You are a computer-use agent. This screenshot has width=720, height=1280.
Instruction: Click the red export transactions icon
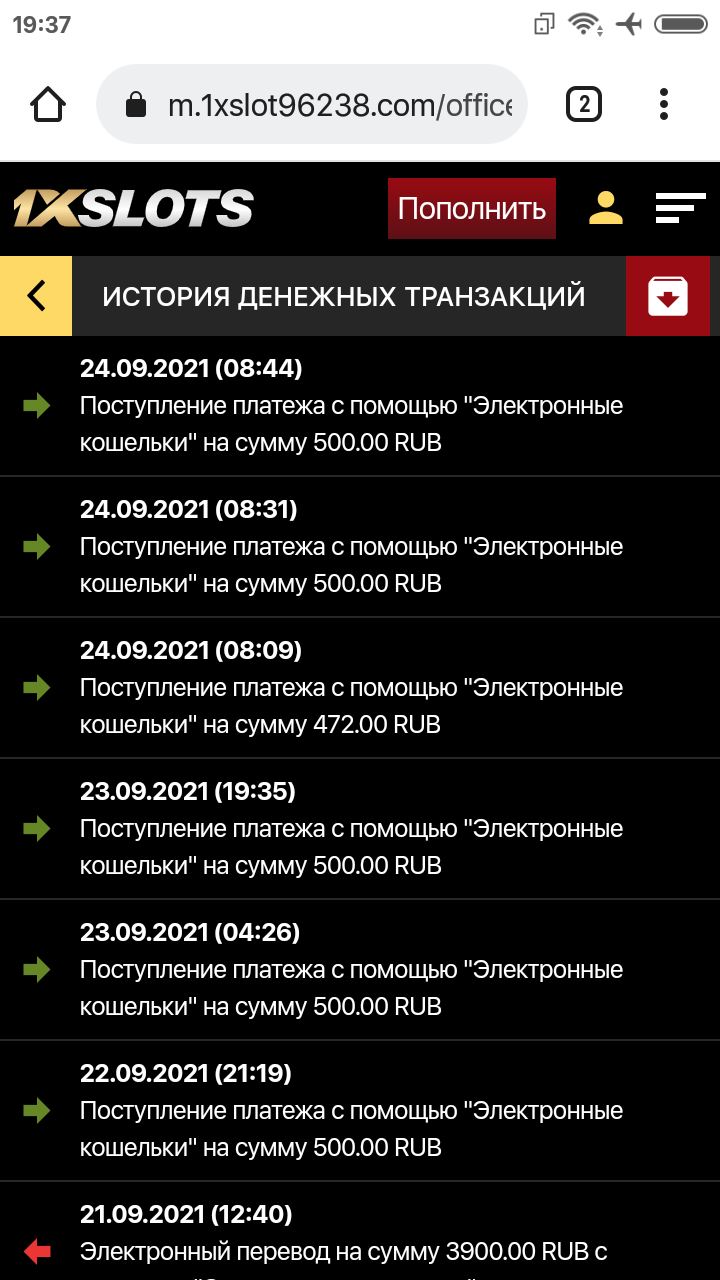(668, 296)
